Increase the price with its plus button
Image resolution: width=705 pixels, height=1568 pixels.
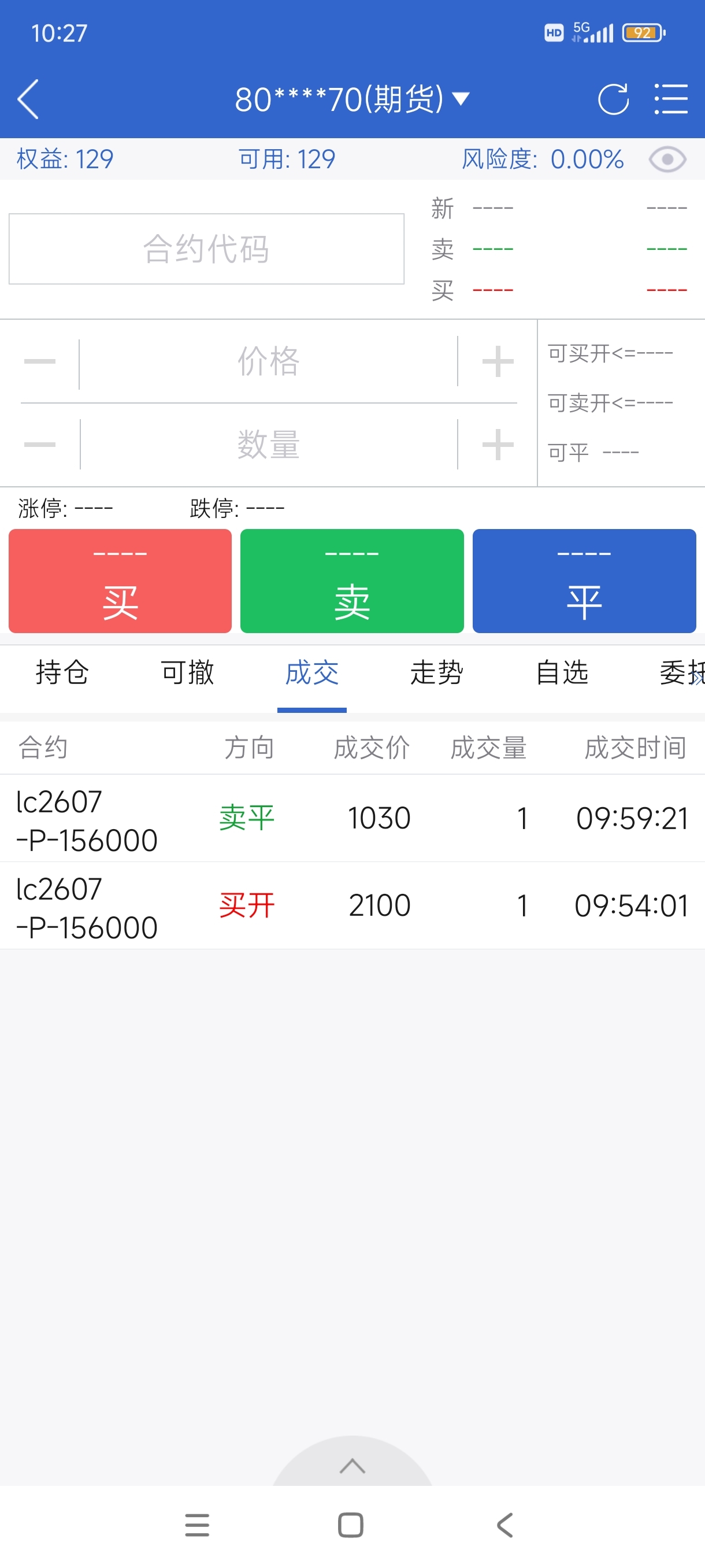pyautogui.click(x=498, y=361)
